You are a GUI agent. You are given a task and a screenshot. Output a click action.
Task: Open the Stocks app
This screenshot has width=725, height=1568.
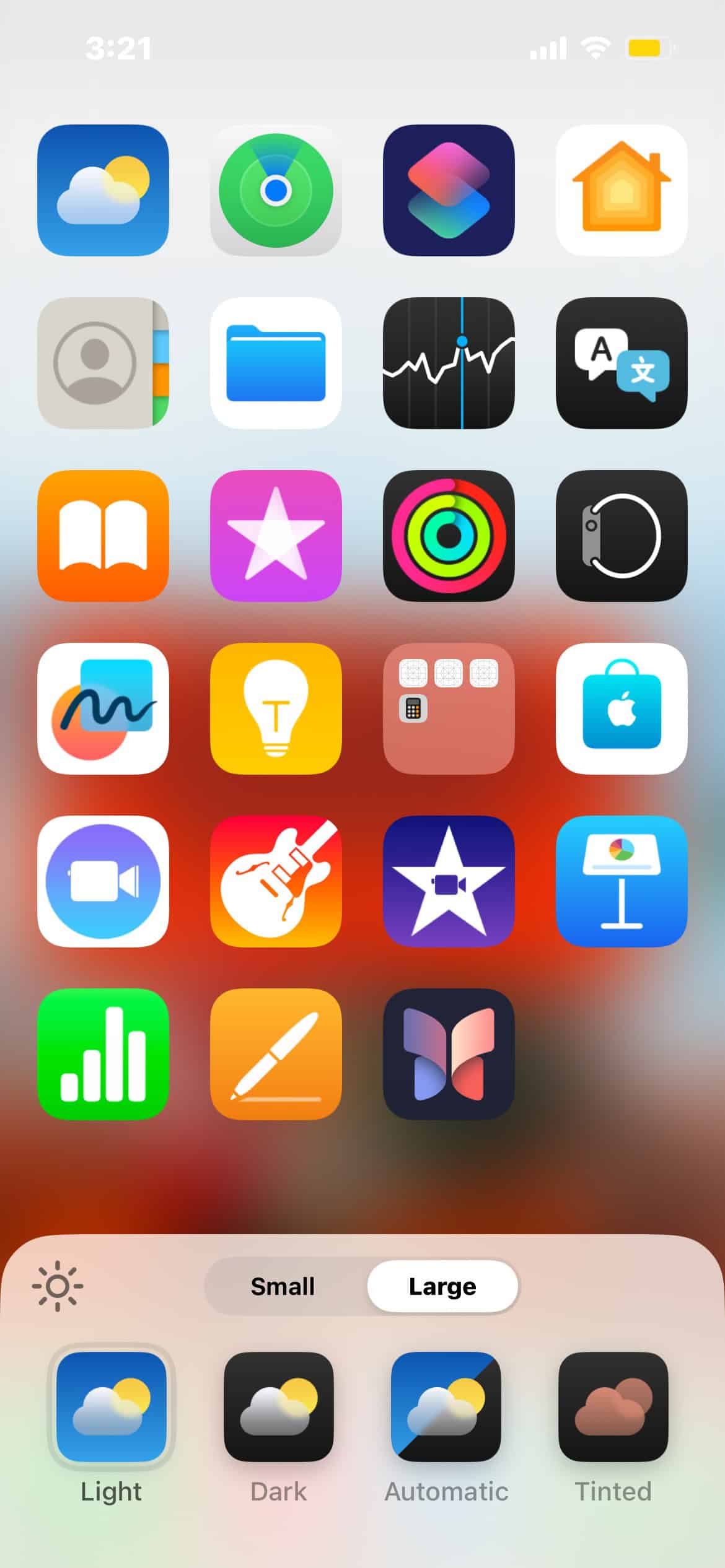[x=449, y=363]
